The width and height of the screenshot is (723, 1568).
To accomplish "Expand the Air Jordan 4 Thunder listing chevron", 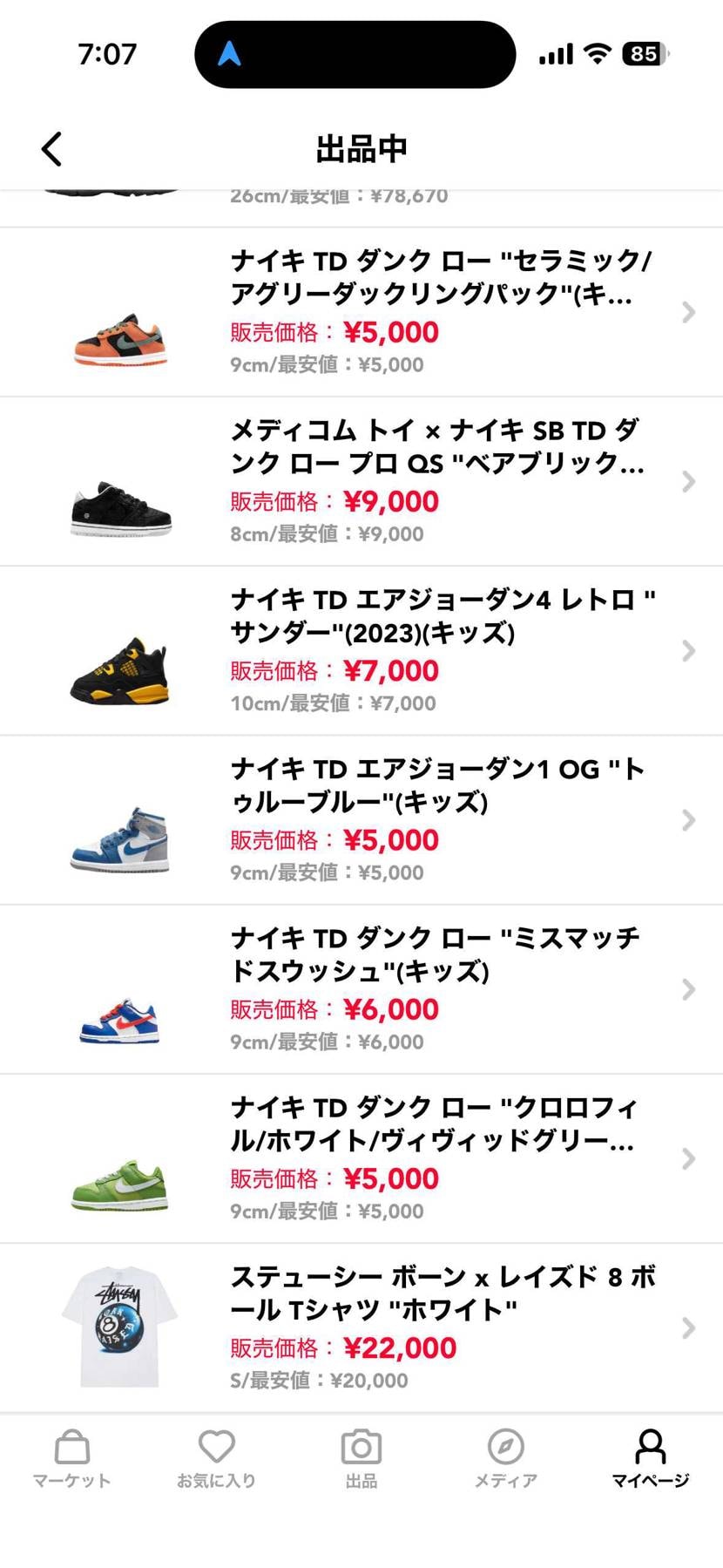I will (x=688, y=650).
